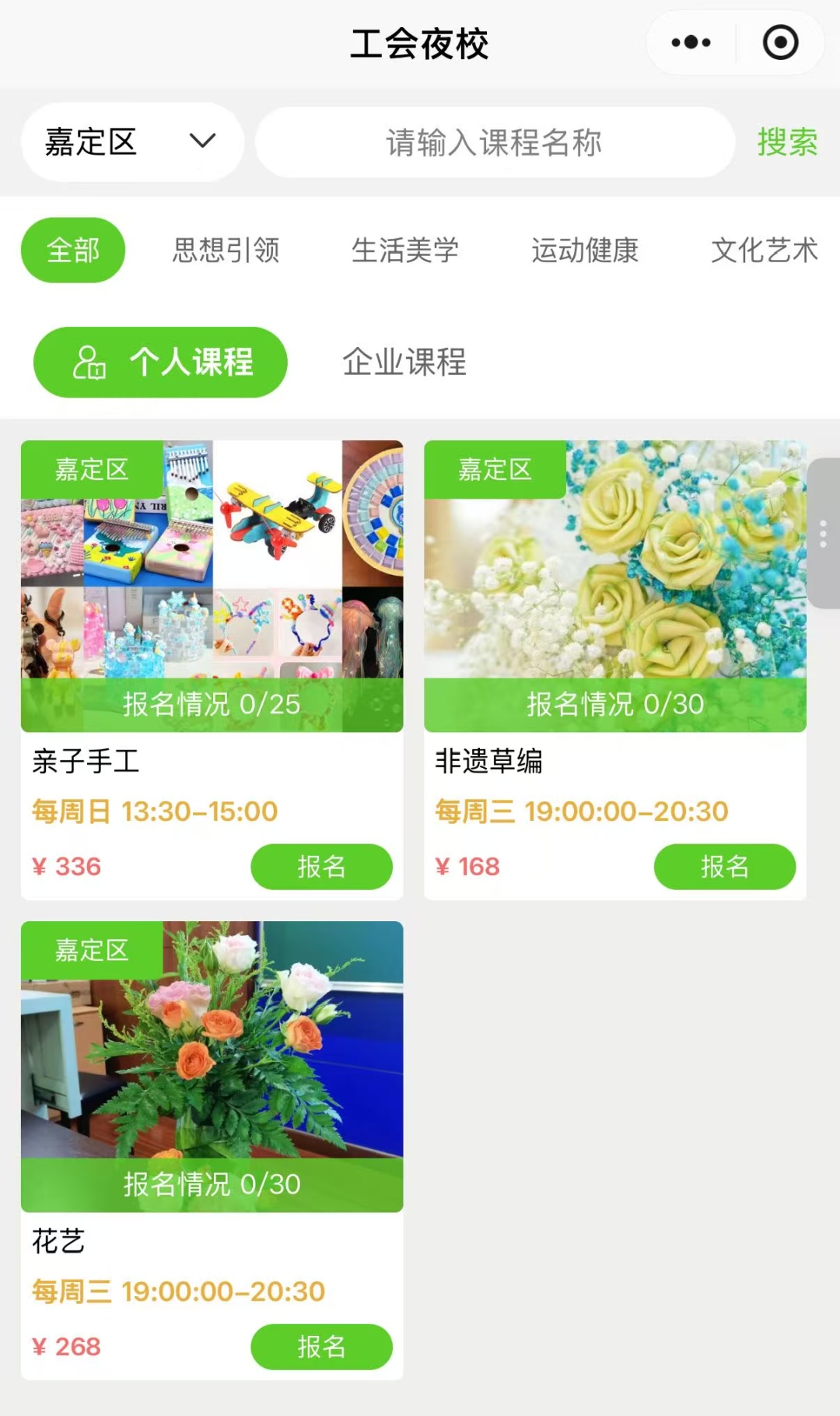Open the 非遗草编 course card
Screen dimensions: 840x1416
click(615, 669)
